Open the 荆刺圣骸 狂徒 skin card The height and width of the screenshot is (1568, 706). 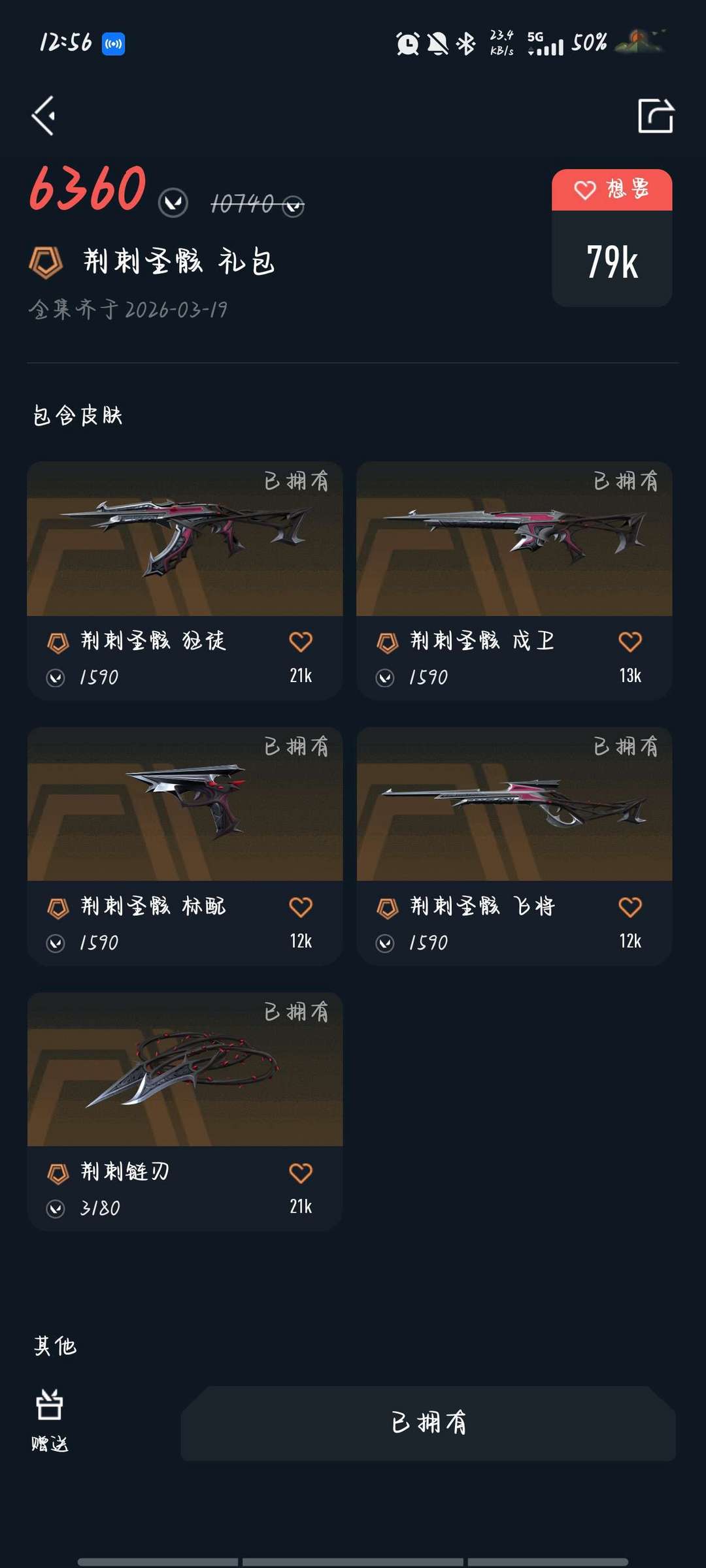click(185, 581)
